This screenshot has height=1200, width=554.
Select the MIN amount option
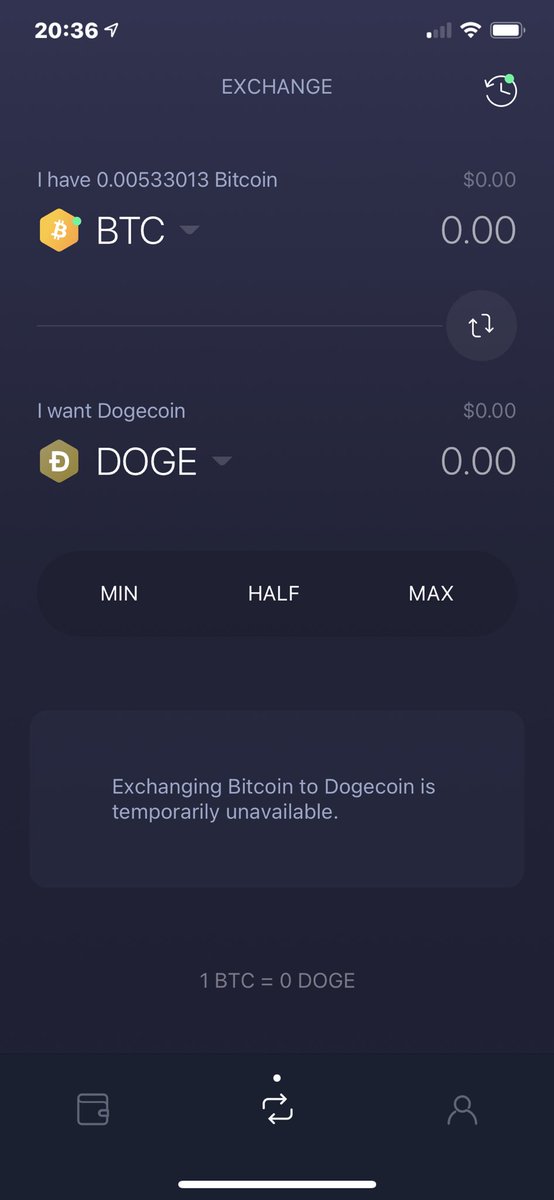click(x=119, y=593)
